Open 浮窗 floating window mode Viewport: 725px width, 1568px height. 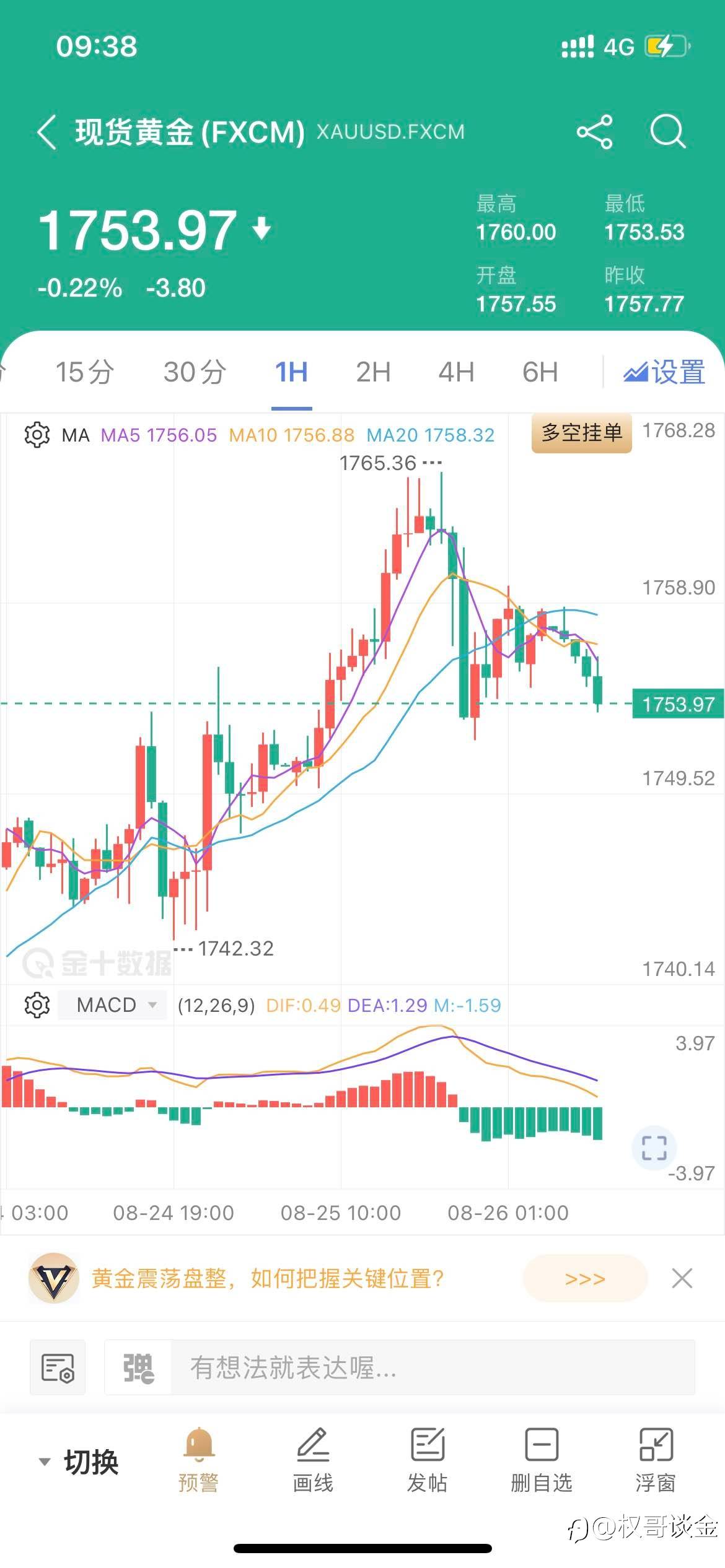pyautogui.click(x=656, y=1461)
